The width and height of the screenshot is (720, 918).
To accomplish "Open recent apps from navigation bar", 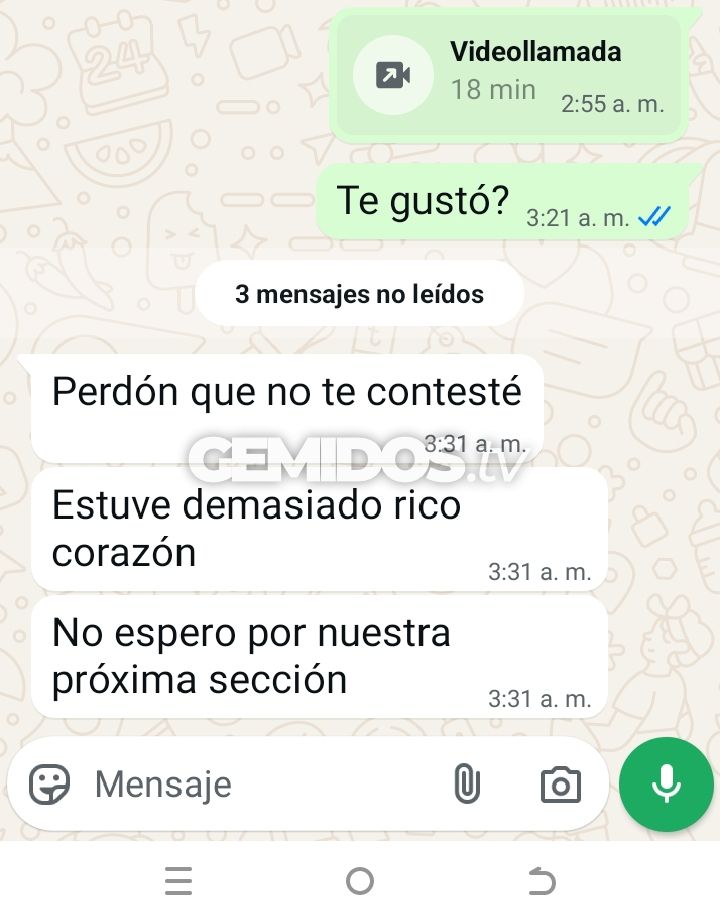I will 178,881.
